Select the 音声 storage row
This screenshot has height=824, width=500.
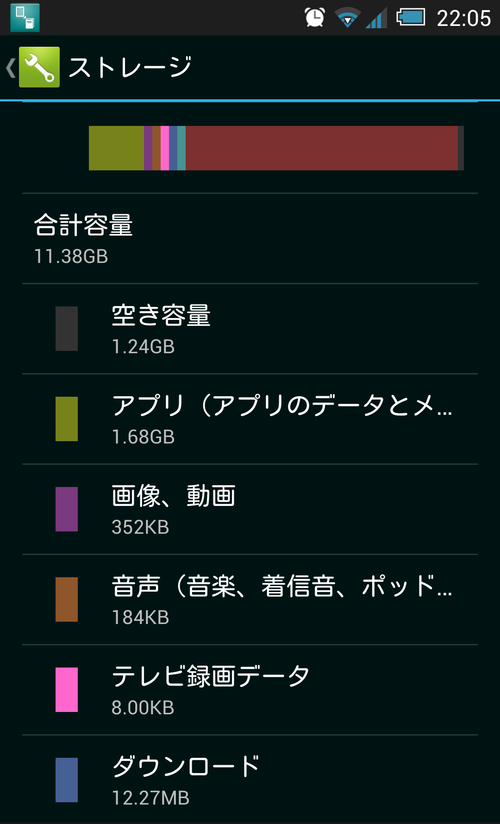click(250, 600)
